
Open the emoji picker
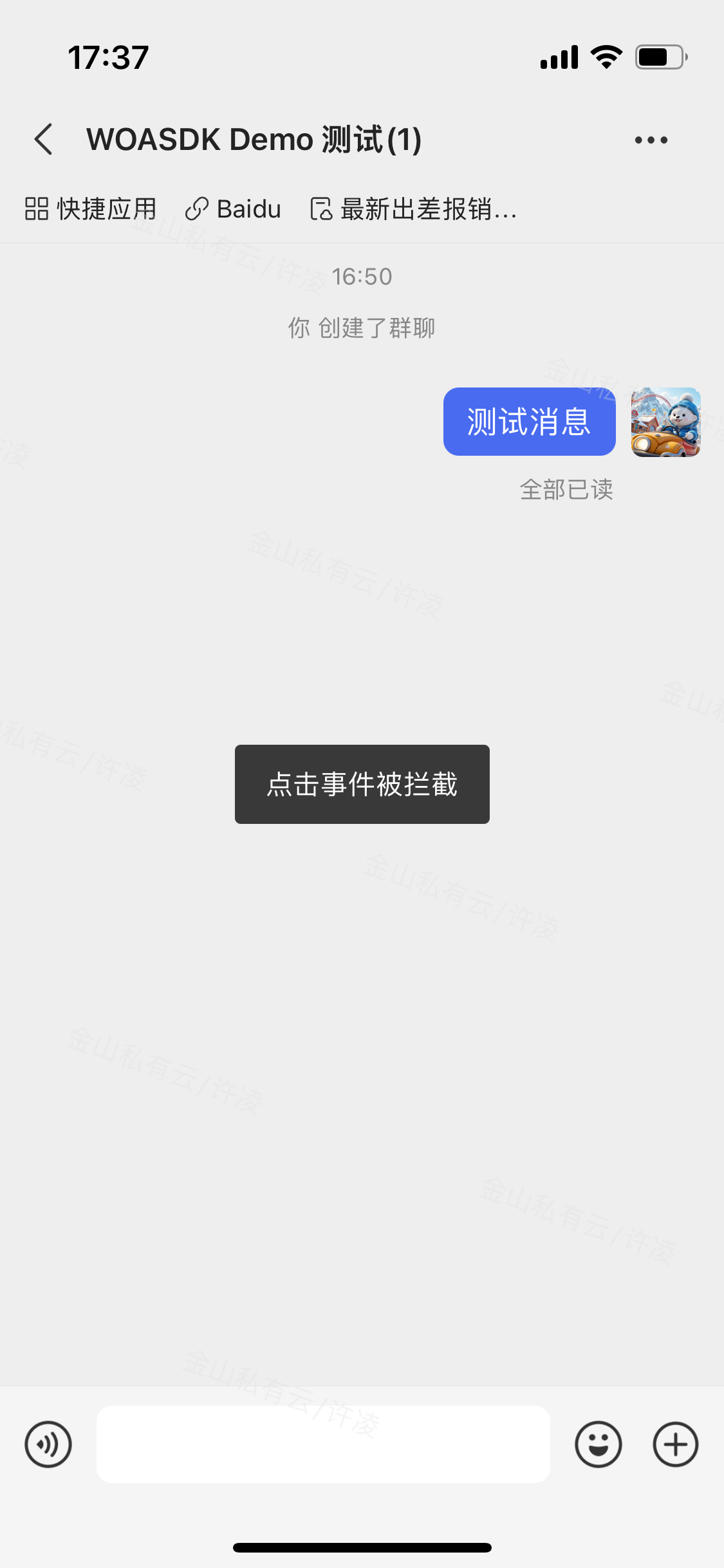598,1444
